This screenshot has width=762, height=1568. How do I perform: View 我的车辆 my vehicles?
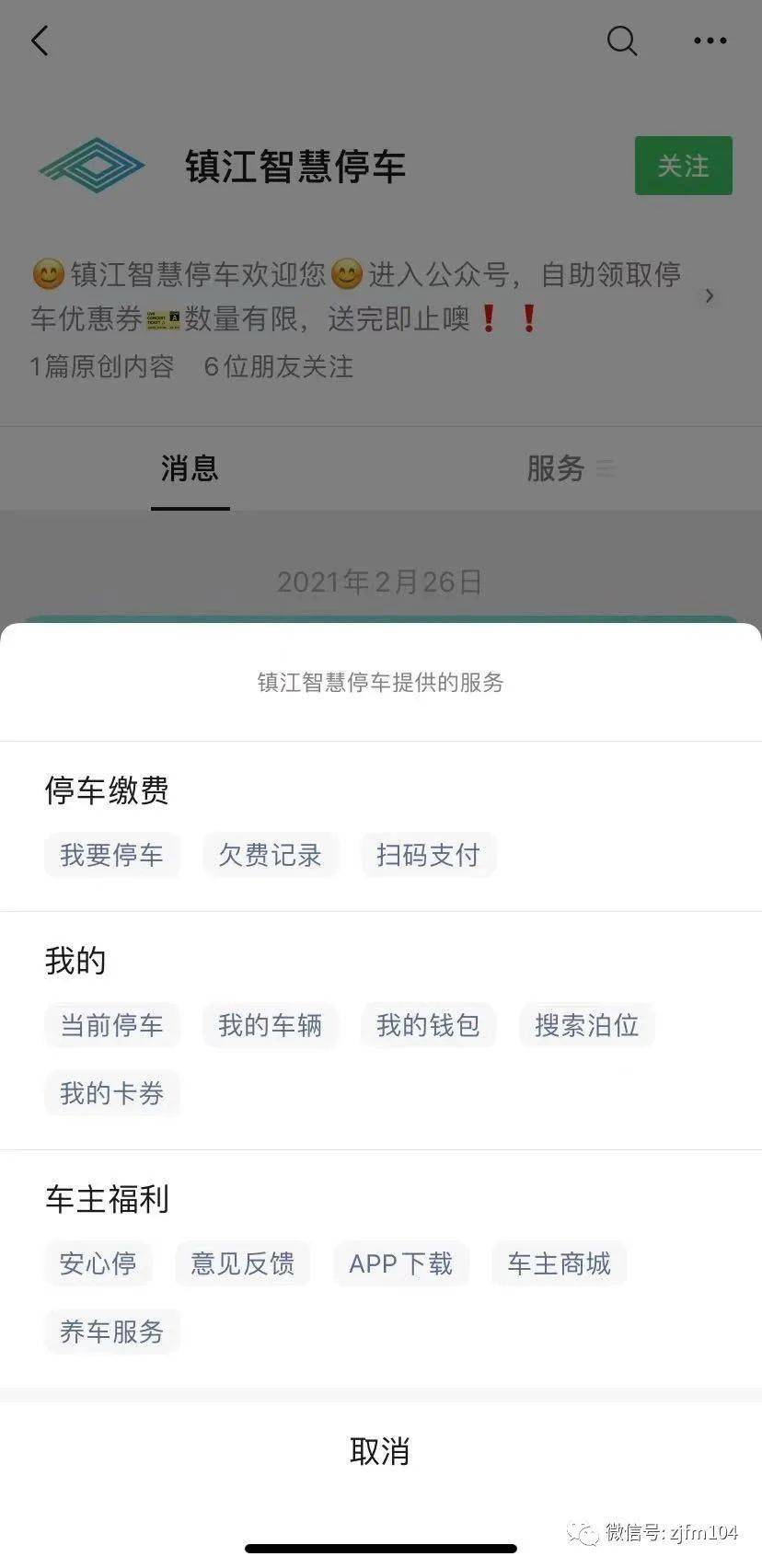coord(270,1025)
